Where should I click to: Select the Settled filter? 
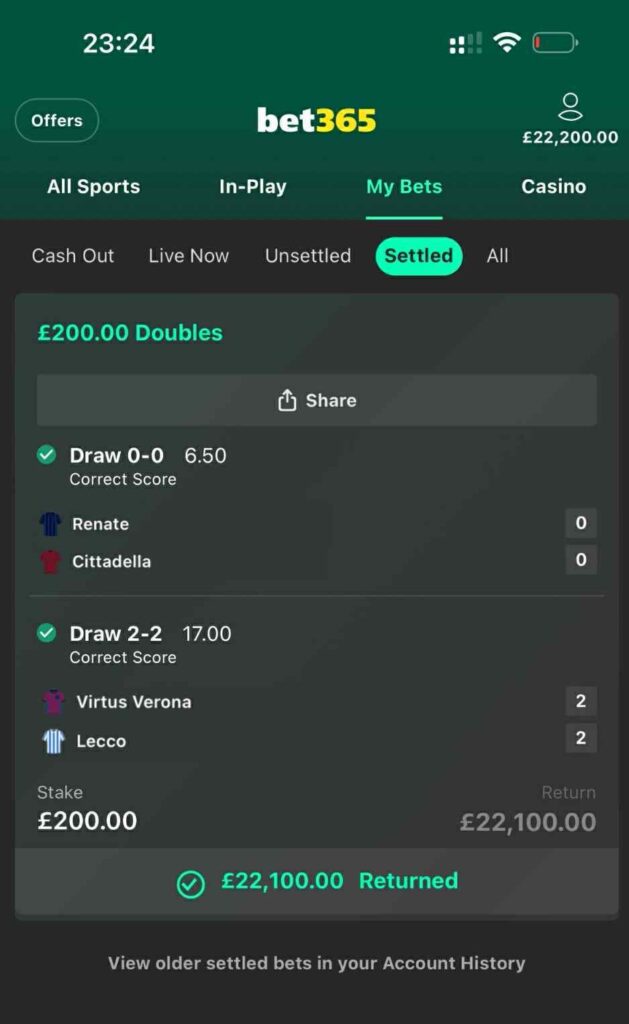click(x=419, y=256)
